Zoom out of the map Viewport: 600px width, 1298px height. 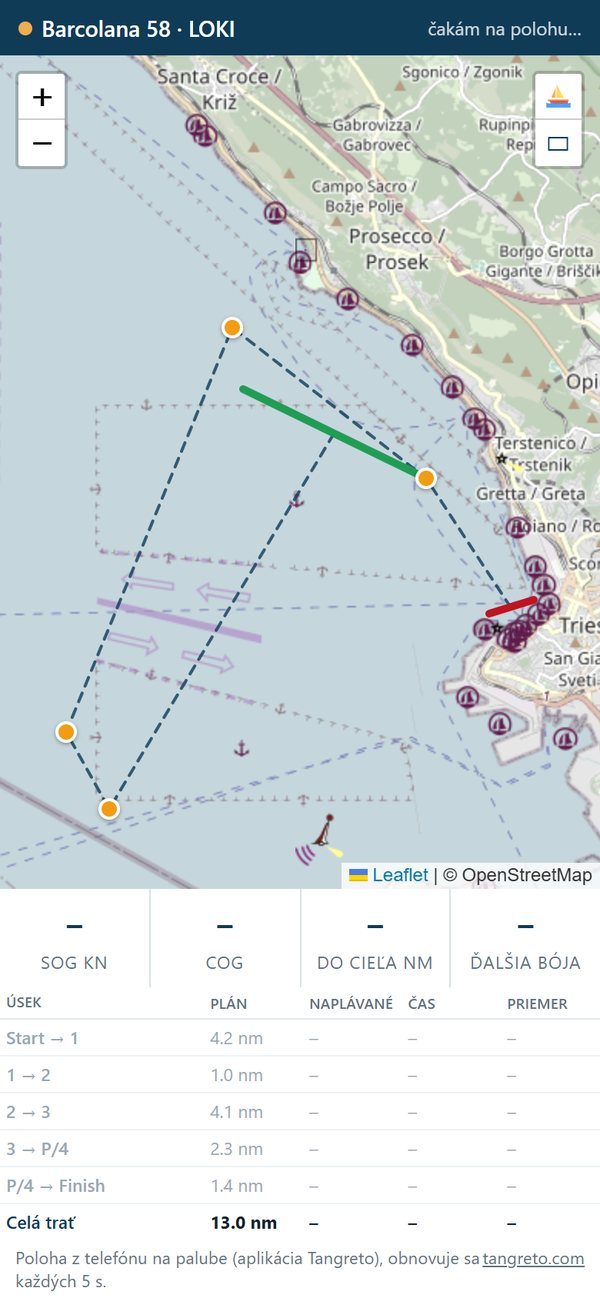(42, 143)
